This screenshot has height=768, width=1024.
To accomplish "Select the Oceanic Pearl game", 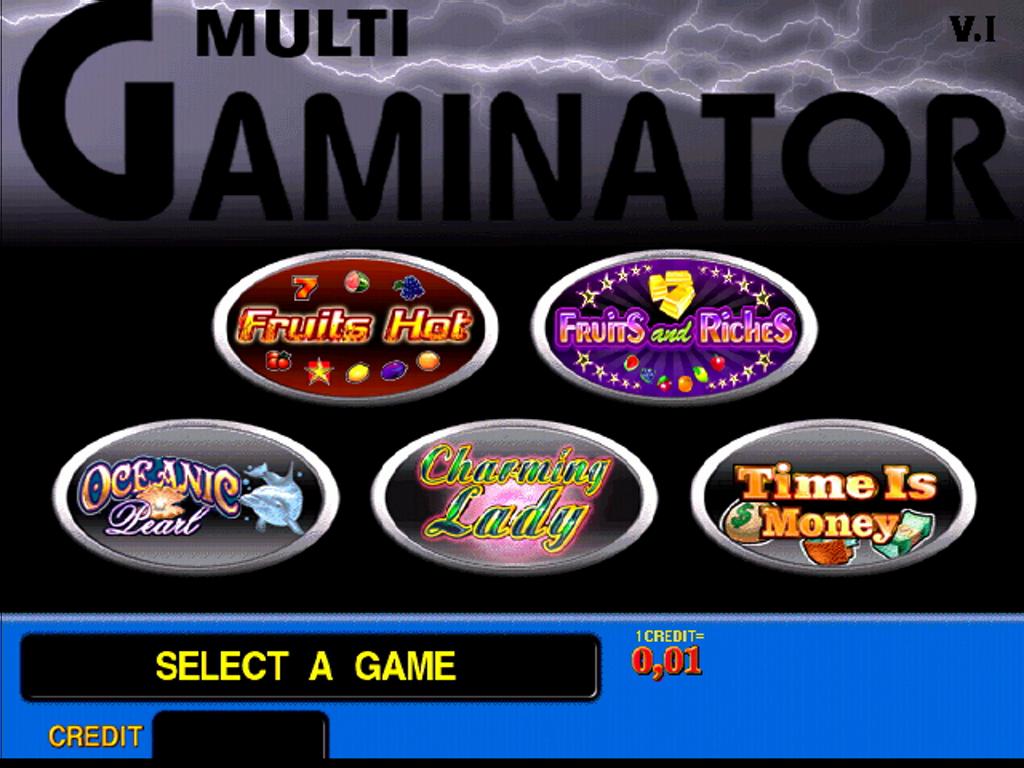I will (196, 496).
